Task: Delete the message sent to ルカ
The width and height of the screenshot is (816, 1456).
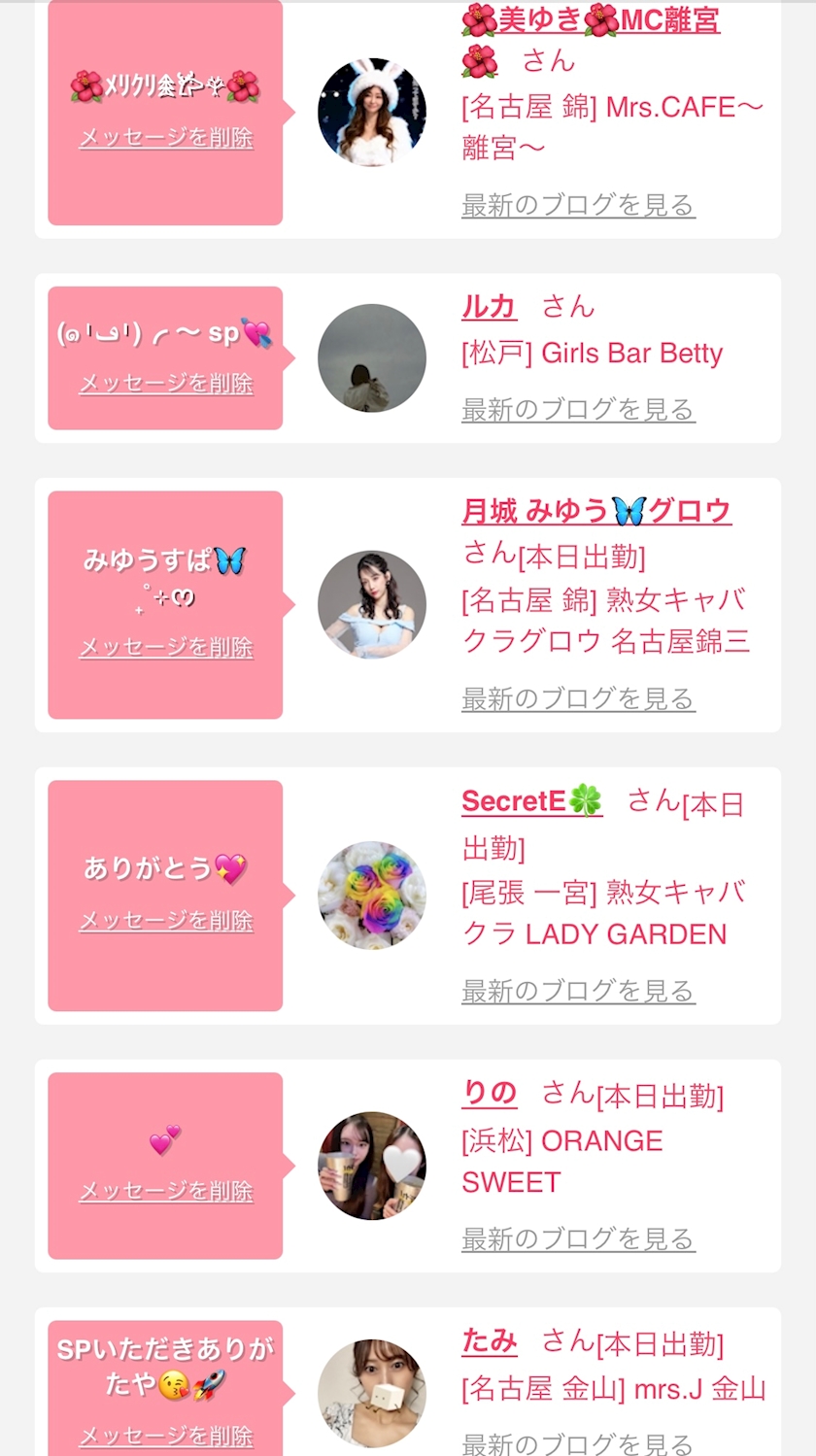Action: [166, 384]
